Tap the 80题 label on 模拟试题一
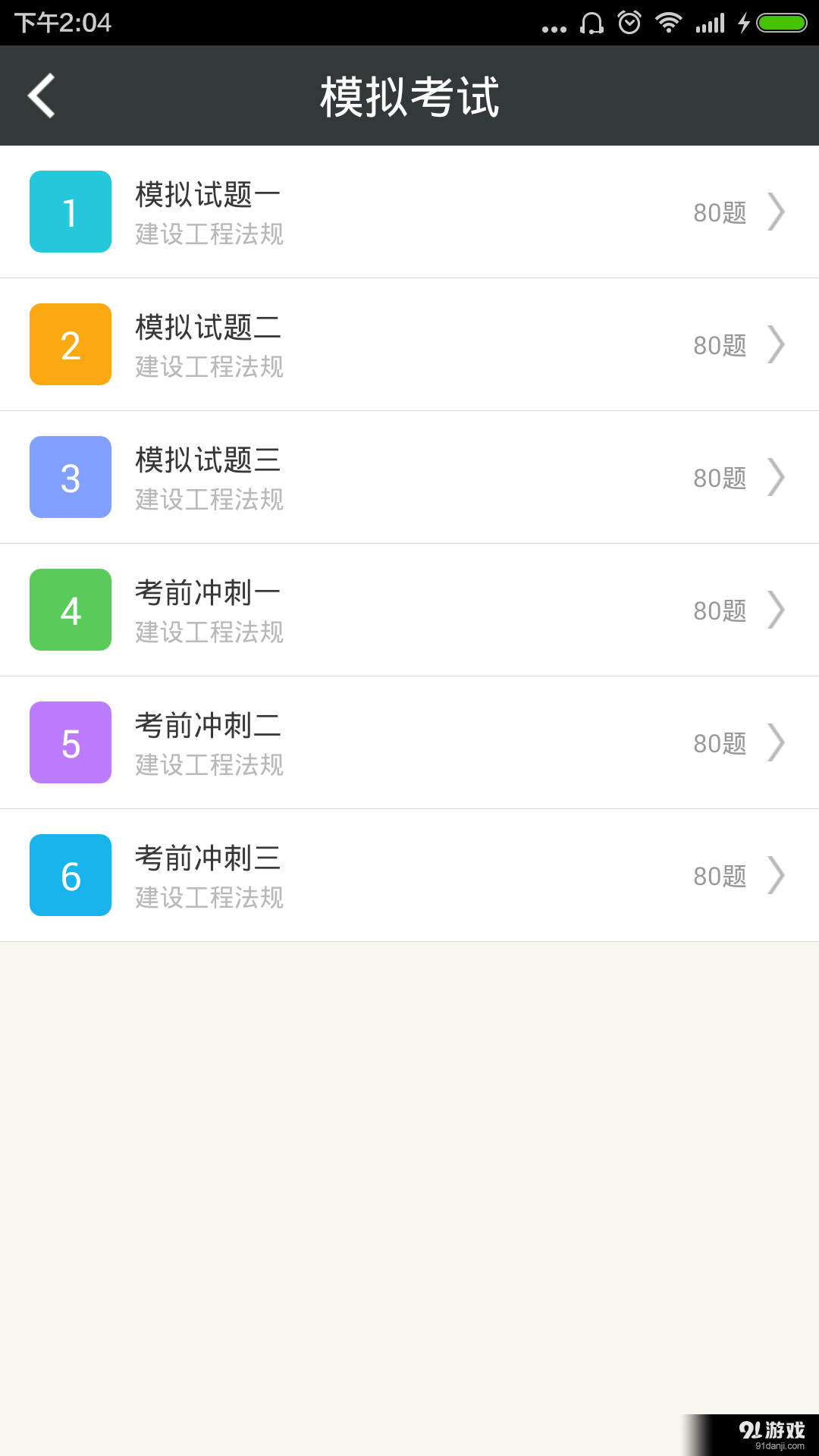The width and height of the screenshot is (819, 1456). point(717,212)
